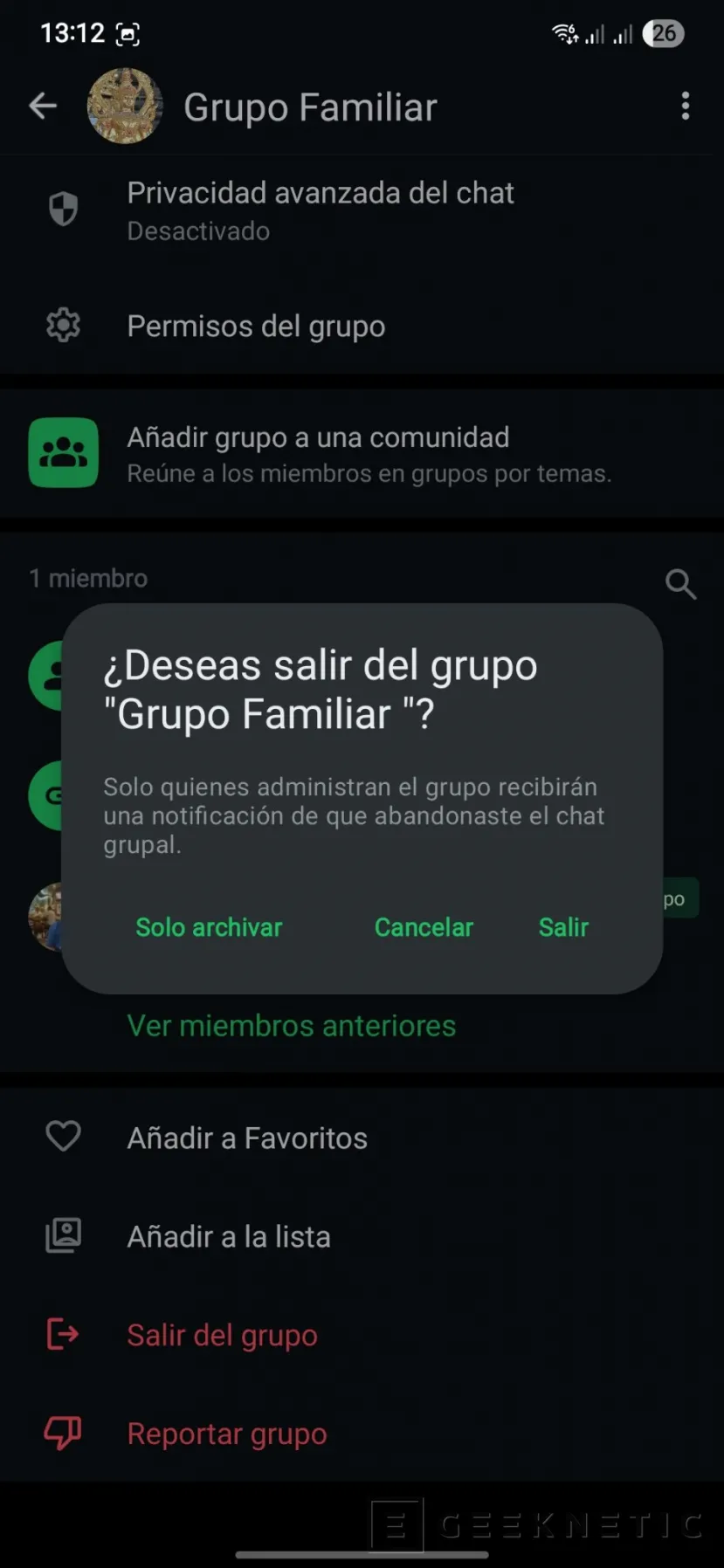The image size is (724, 1568).
Task: Open the member search magnifier icon
Action: 680,584
